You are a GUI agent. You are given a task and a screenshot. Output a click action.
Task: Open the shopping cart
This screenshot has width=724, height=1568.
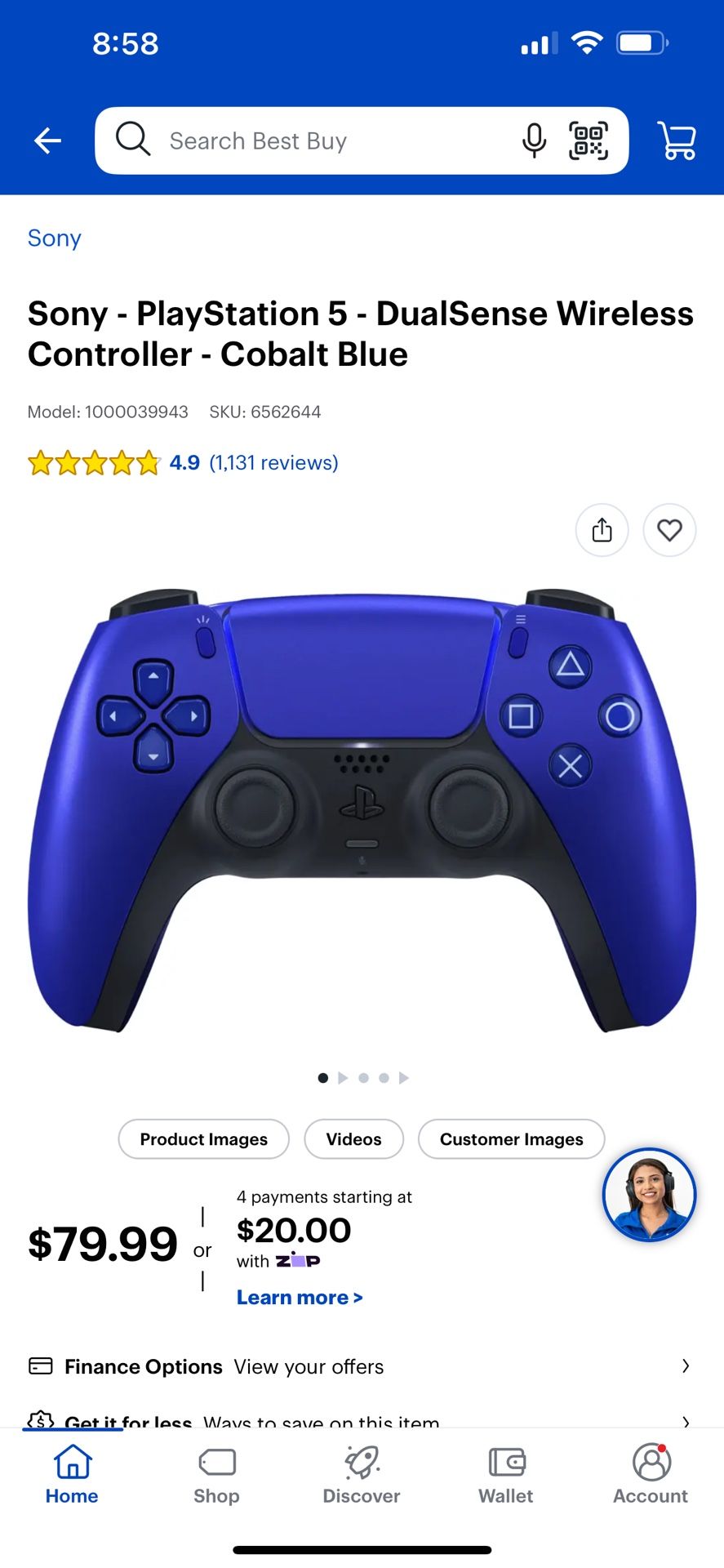677,140
